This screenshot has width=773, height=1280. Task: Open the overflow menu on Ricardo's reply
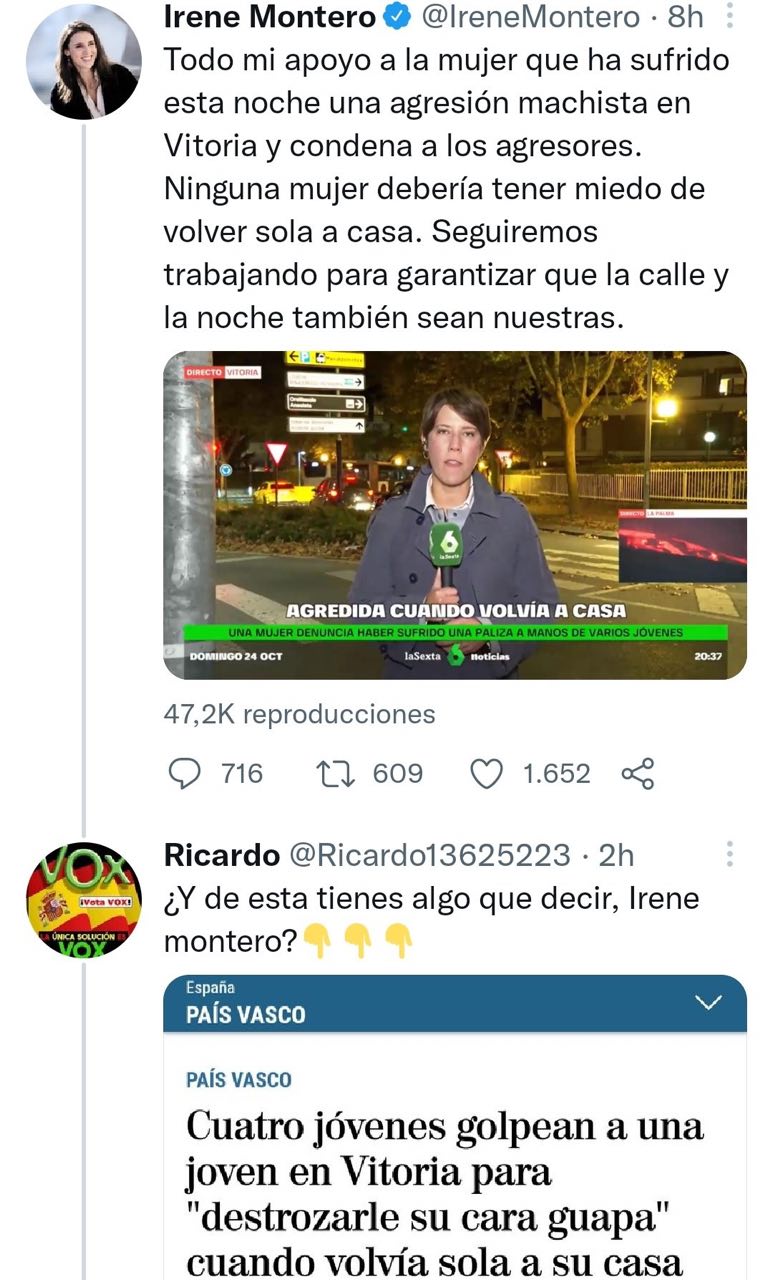(x=730, y=854)
